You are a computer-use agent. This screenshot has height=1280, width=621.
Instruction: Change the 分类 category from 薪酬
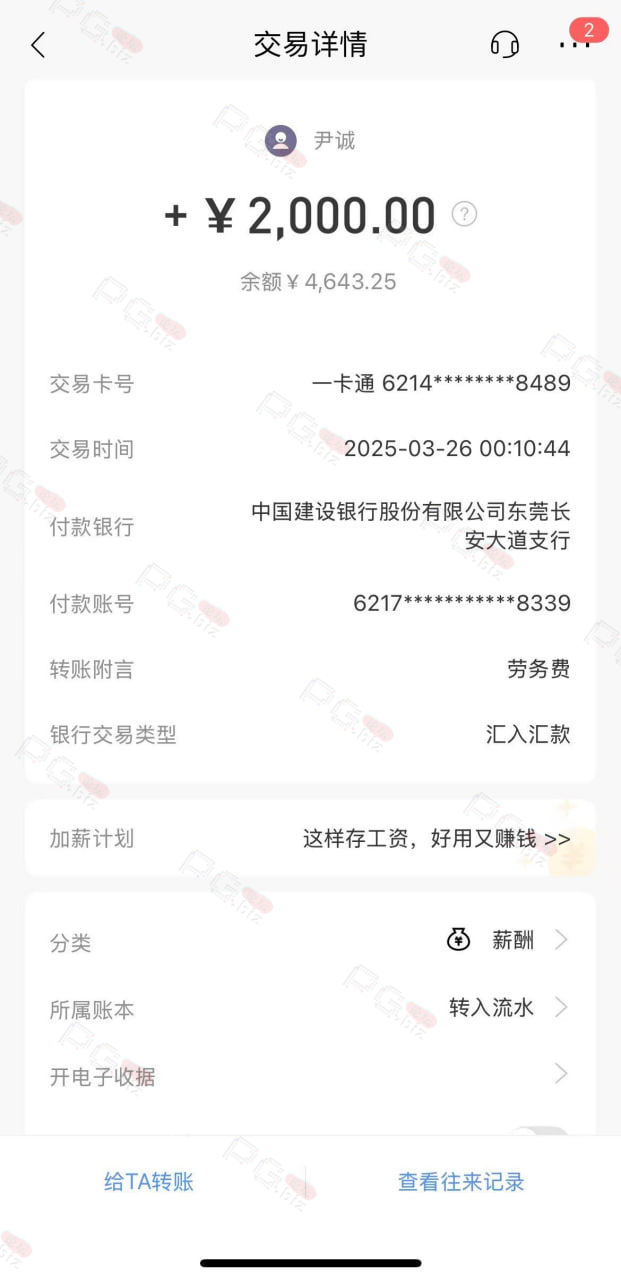click(x=310, y=941)
